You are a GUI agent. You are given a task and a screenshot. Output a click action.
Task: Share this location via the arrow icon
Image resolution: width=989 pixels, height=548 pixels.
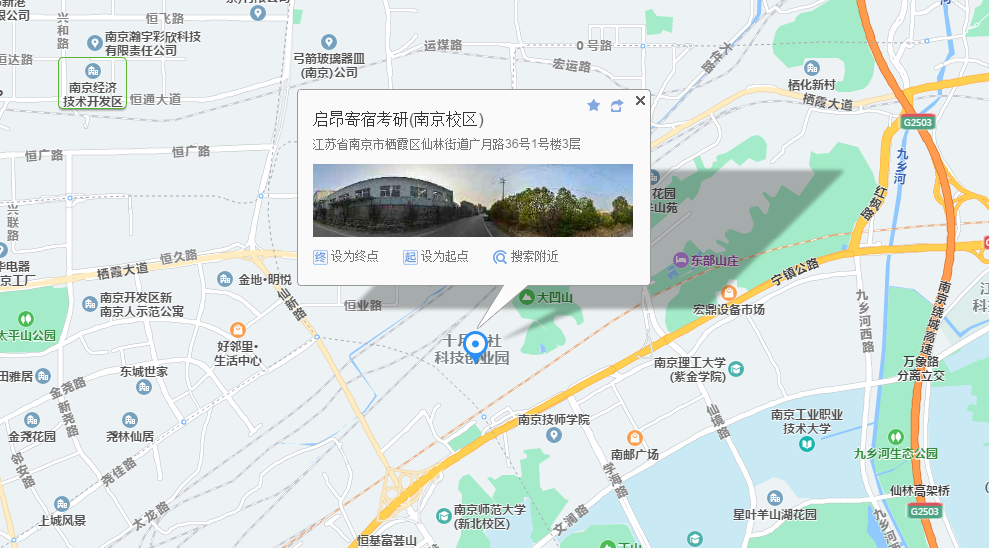(617, 105)
